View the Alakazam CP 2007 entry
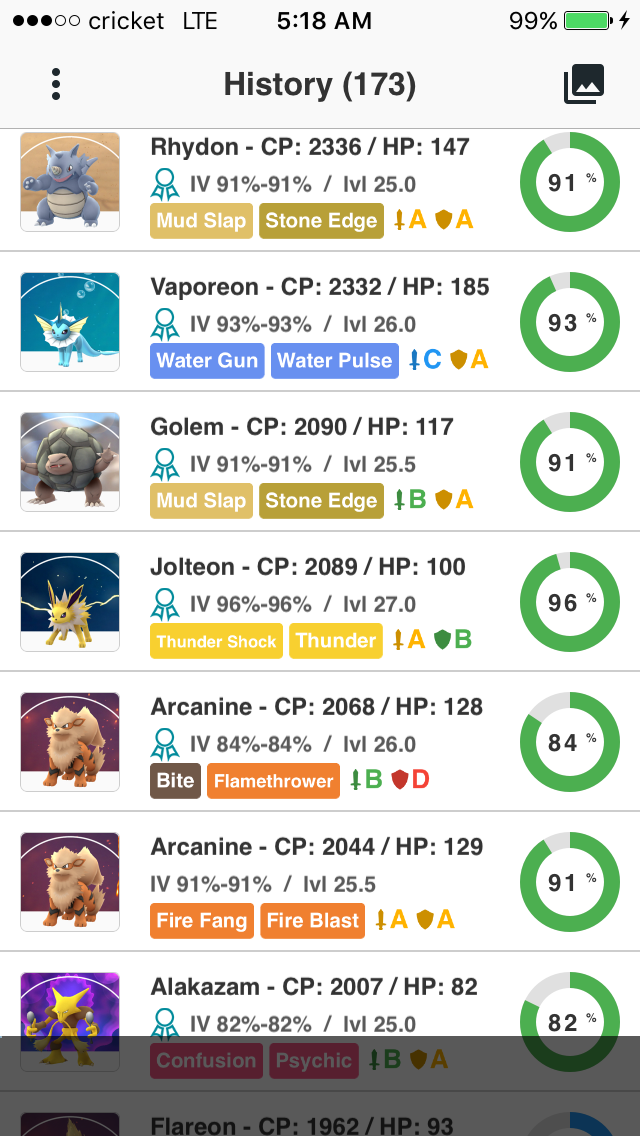 (320, 1021)
